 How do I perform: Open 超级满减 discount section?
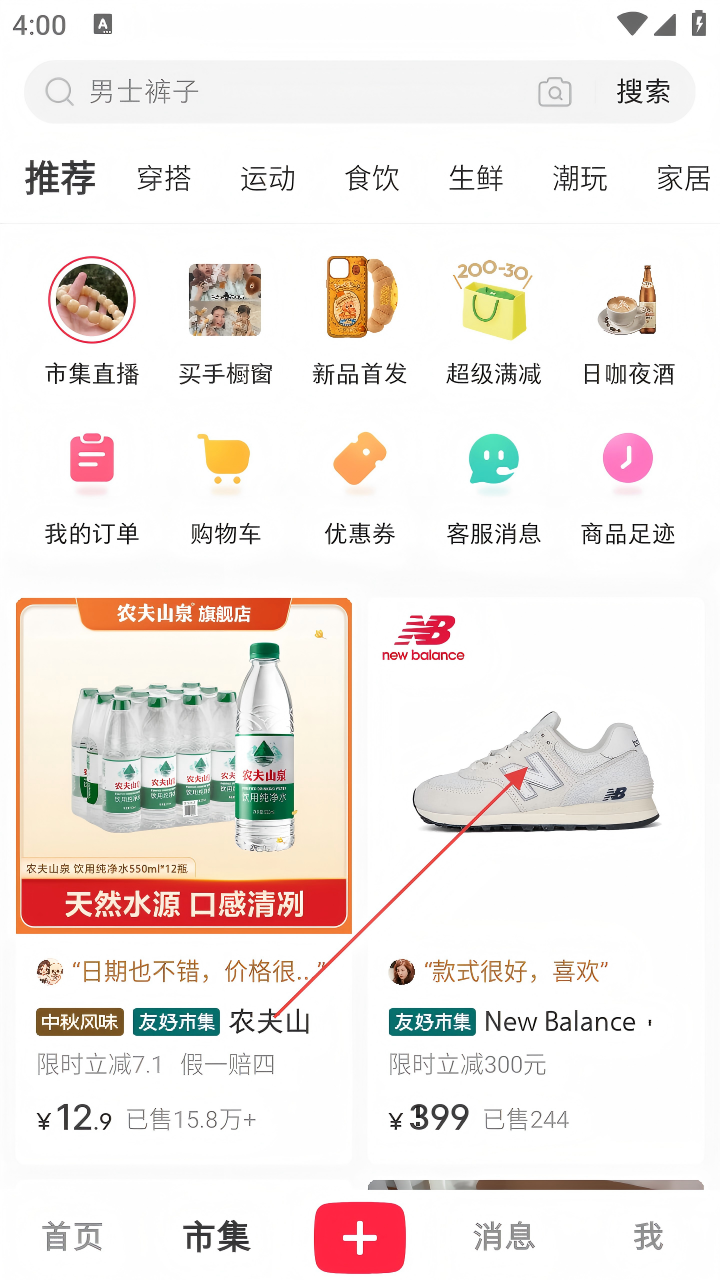pos(494,322)
